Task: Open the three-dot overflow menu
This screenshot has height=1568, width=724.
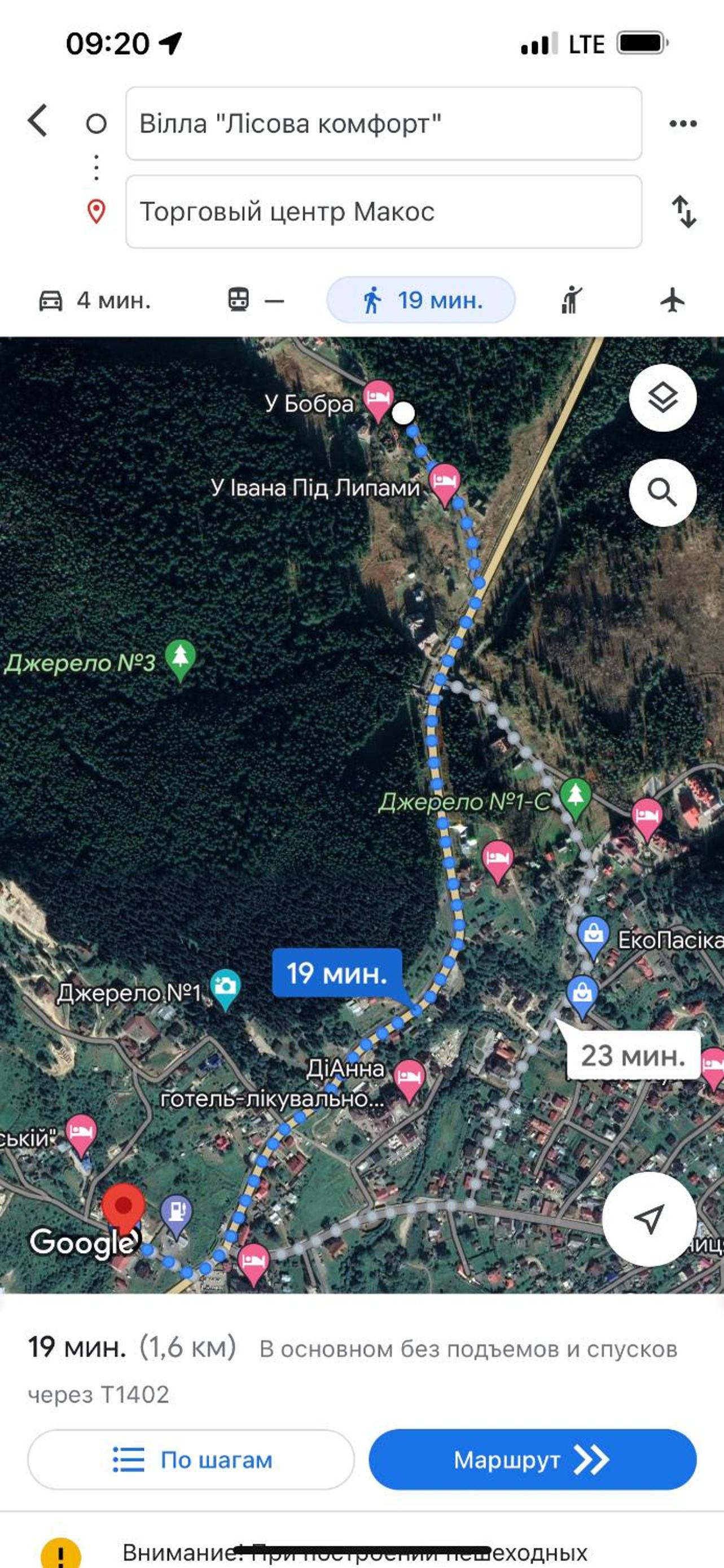Action: tap(683, 124)
